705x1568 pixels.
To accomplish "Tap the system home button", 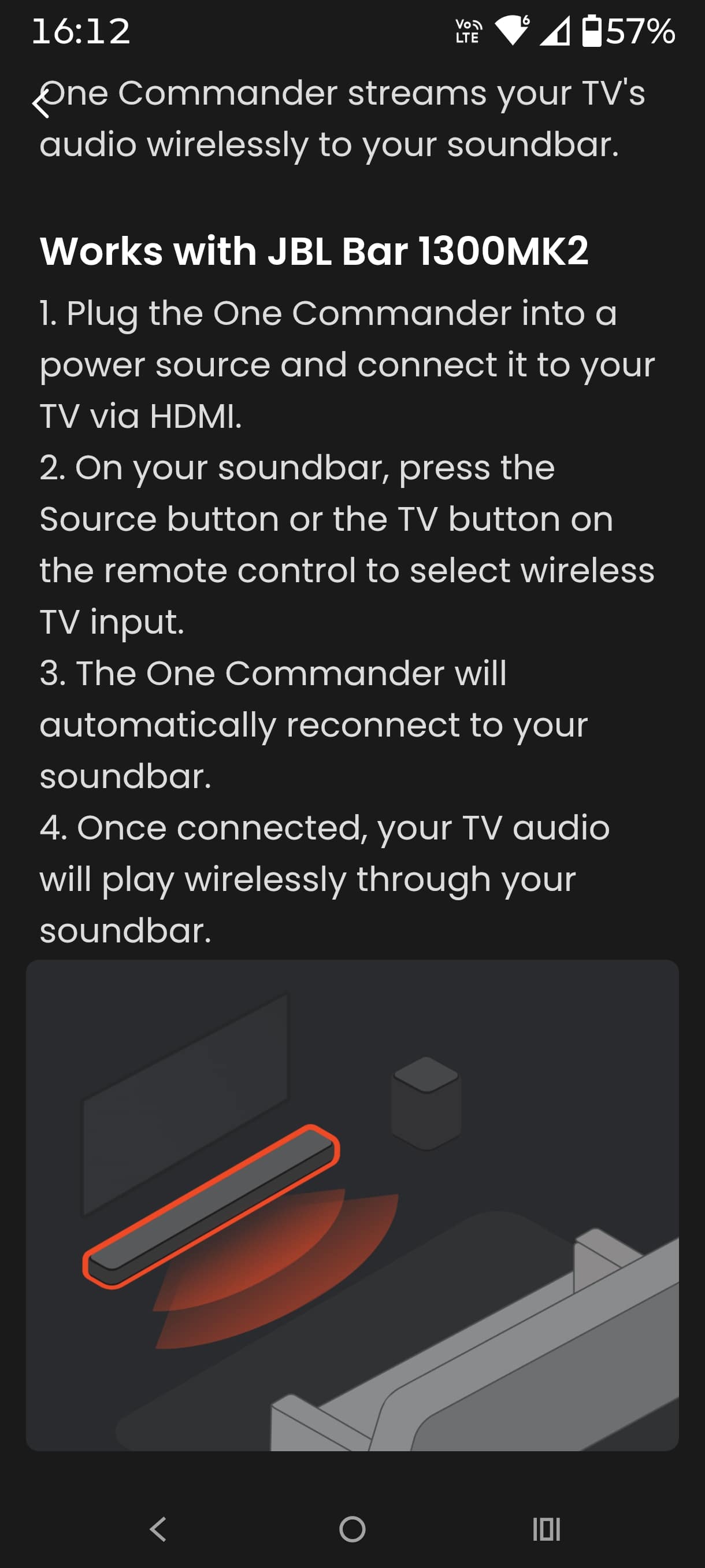I will pos(352,1529).
